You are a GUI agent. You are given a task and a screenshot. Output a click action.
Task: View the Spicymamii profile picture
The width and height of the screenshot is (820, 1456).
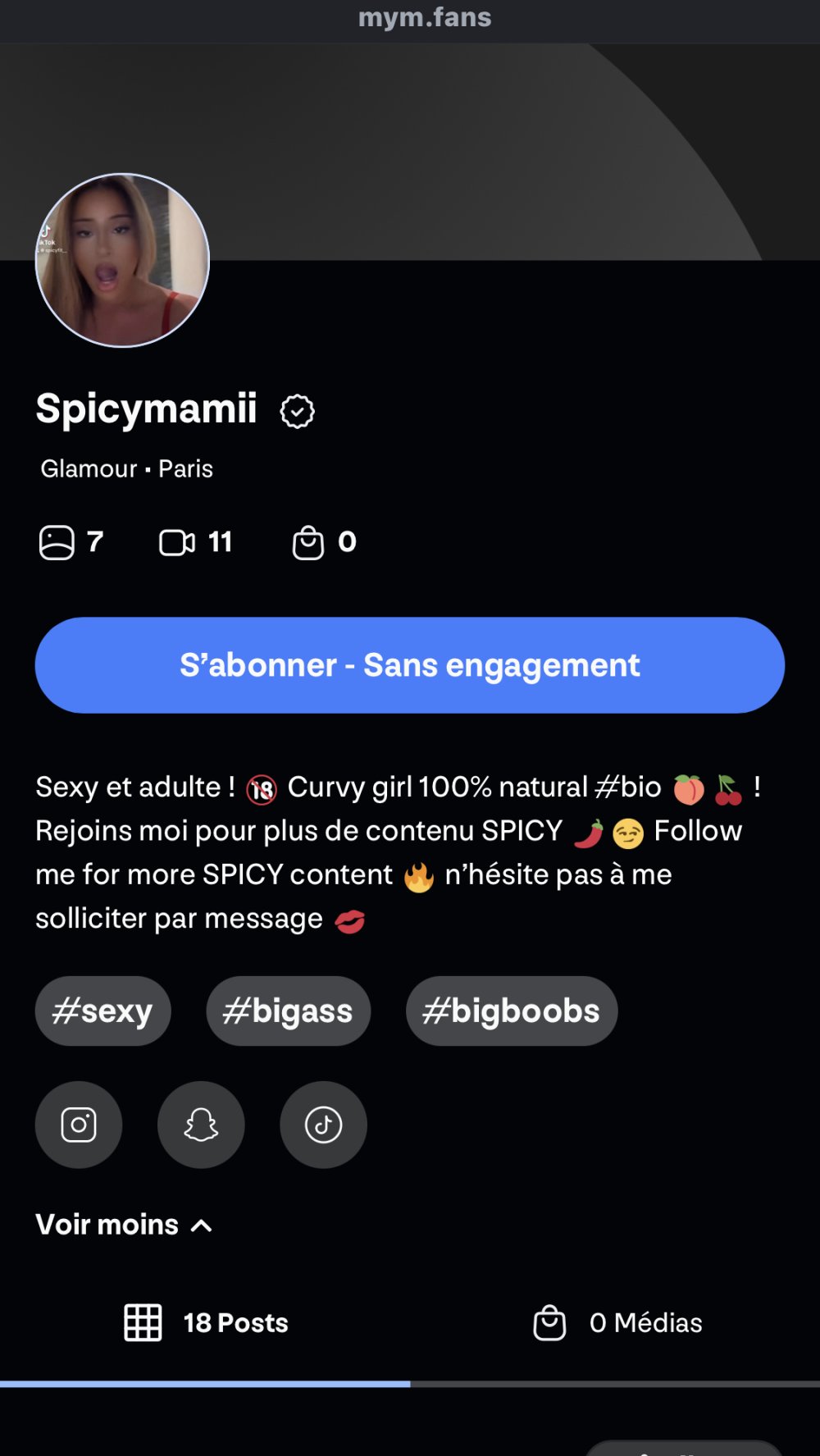pos(123,260)
